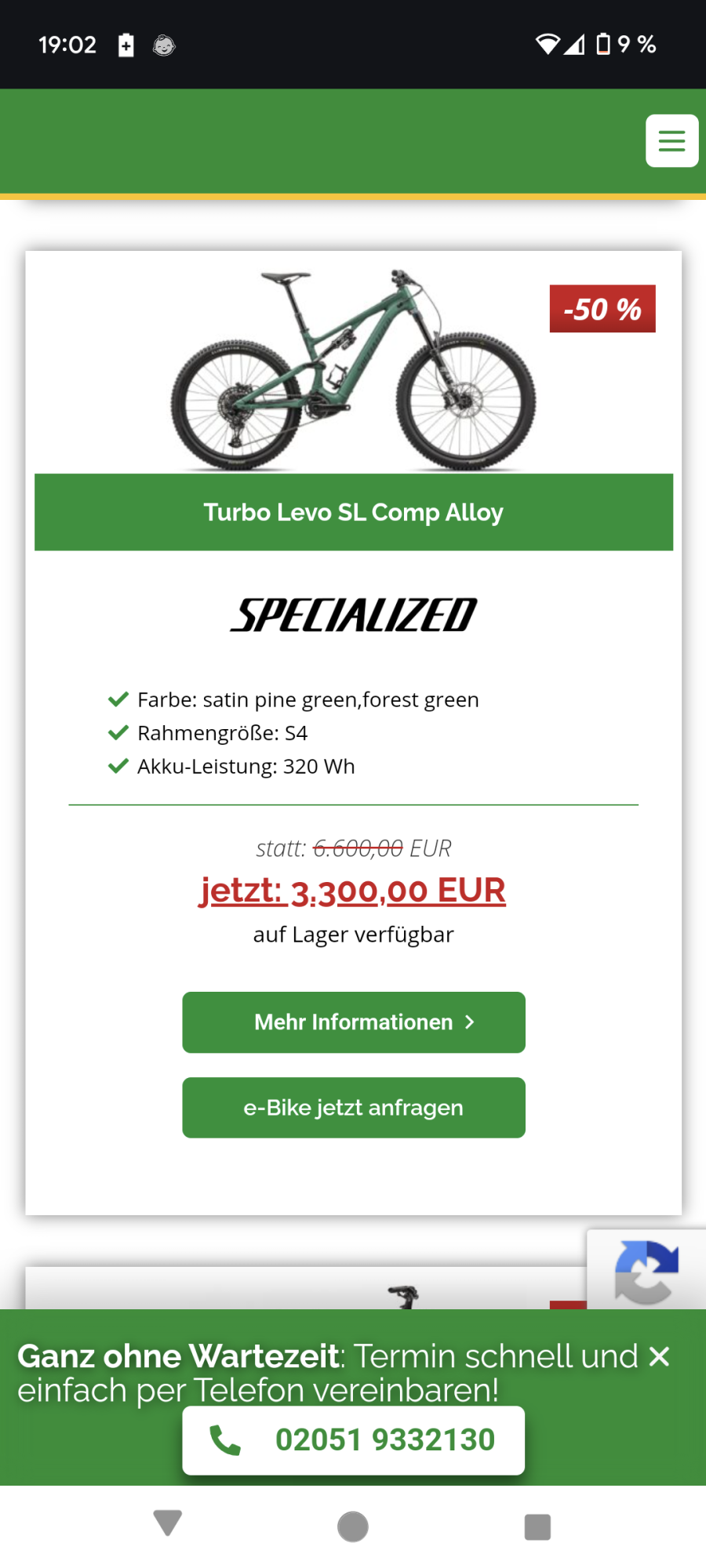Tap Mehr Informationen button

(x=354, y=1022)
